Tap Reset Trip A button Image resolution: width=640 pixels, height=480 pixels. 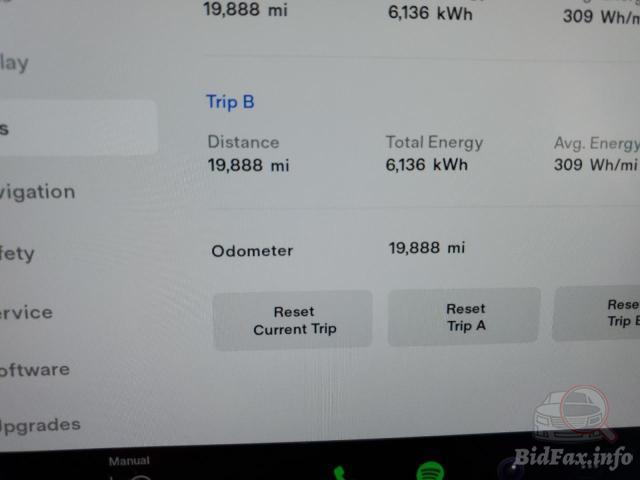tap(465, 317)
